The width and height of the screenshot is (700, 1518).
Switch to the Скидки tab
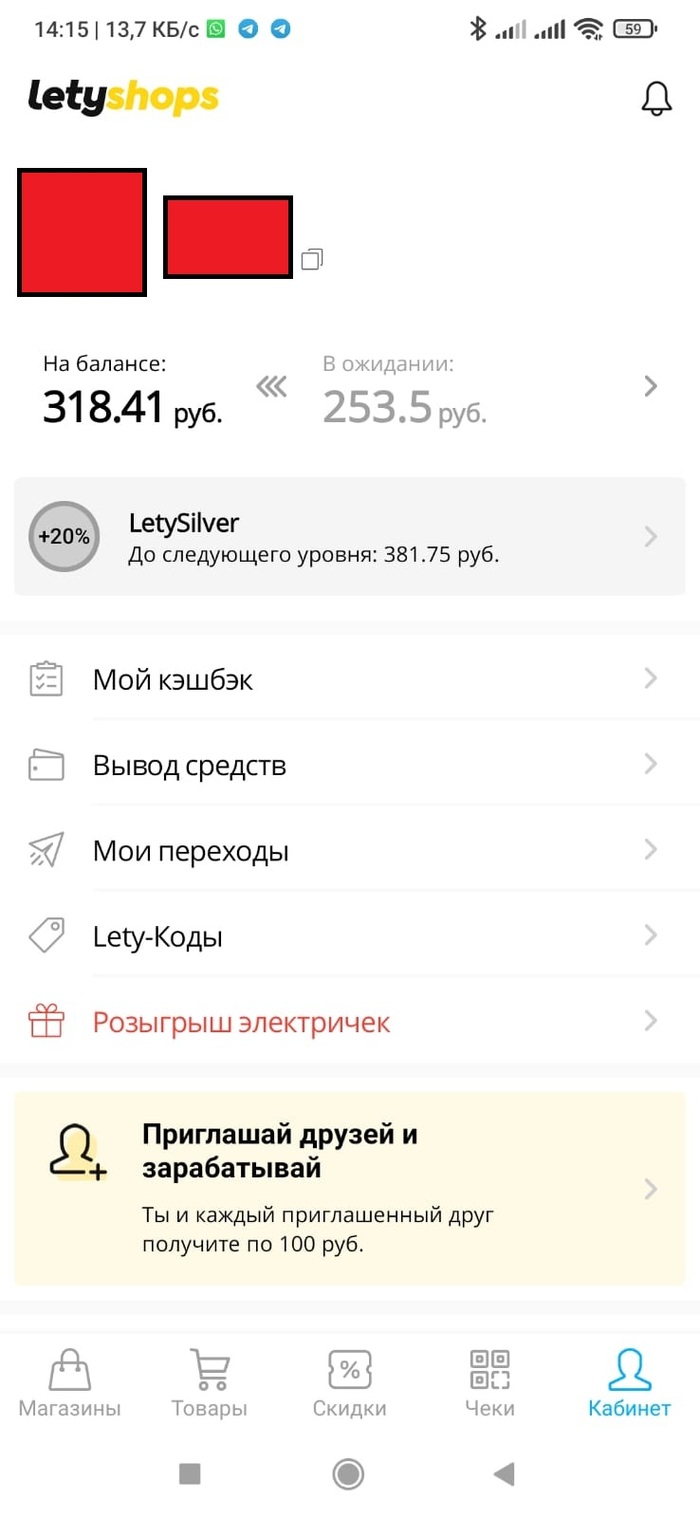(350, 1384)
